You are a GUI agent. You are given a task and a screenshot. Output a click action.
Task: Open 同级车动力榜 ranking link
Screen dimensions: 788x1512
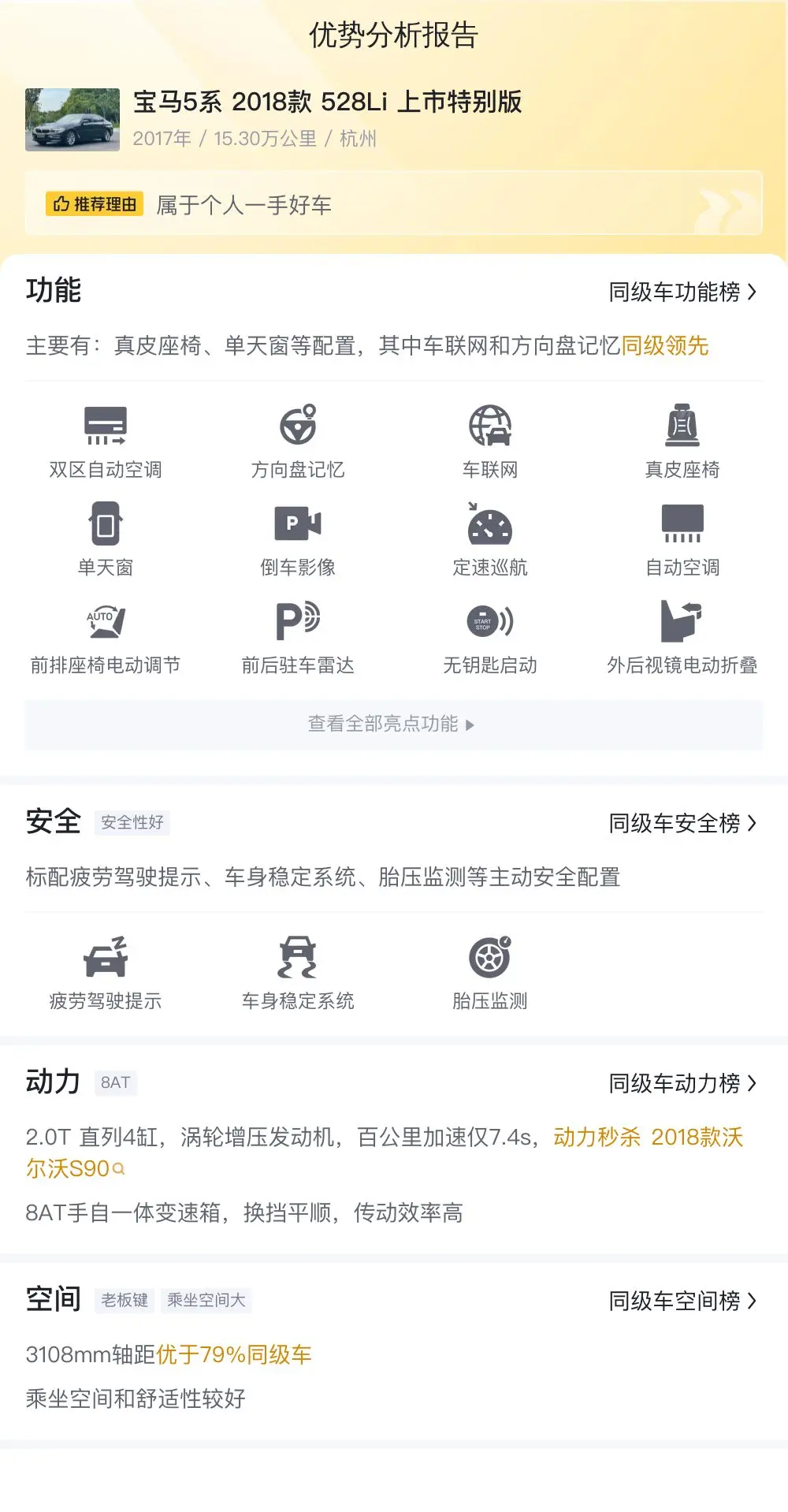682,1083
